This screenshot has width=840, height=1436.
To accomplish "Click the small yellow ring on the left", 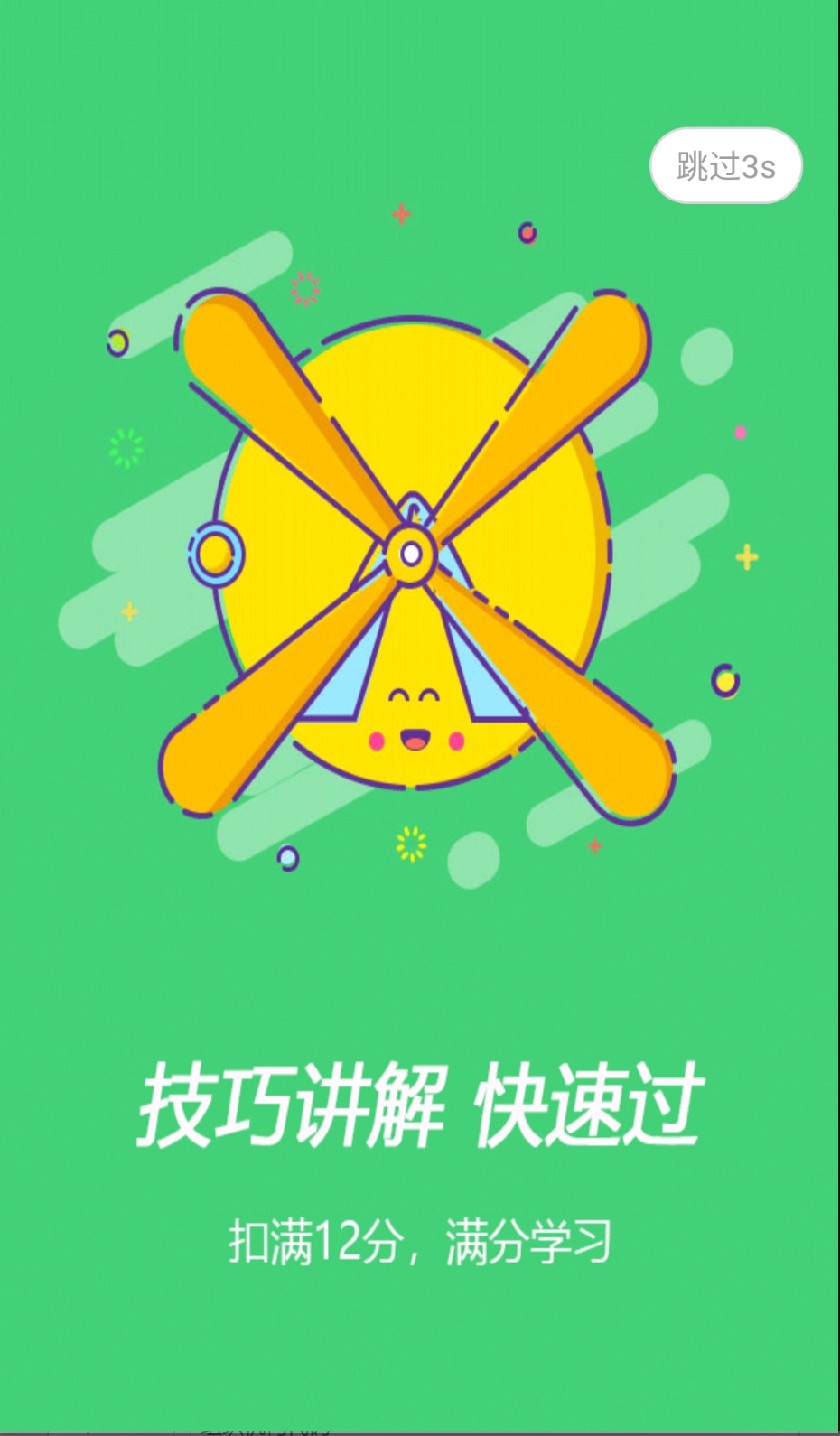I will [x=217, y=553].
